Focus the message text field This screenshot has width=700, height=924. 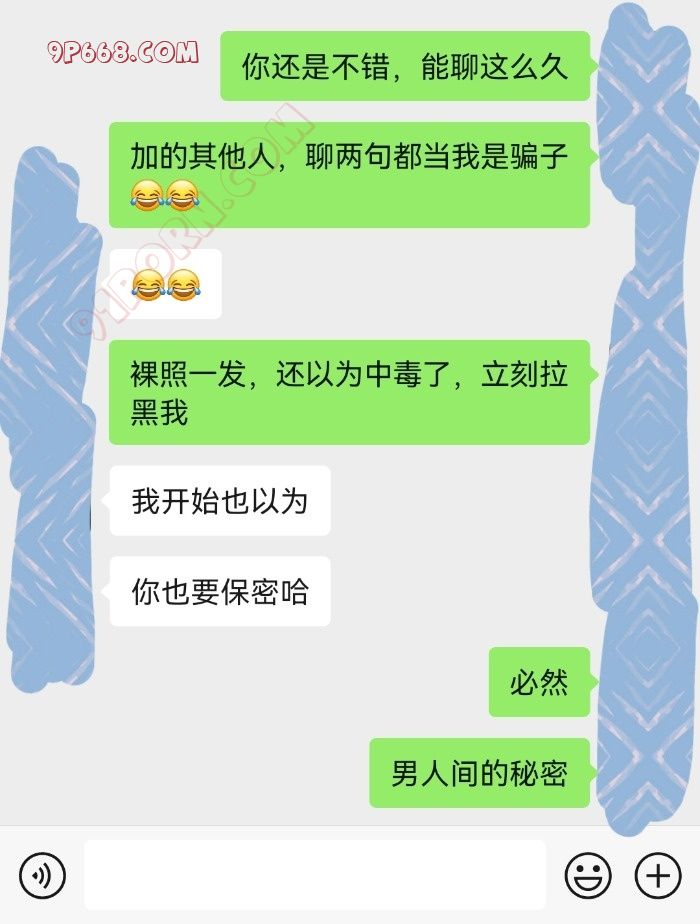tap(314, 876)
